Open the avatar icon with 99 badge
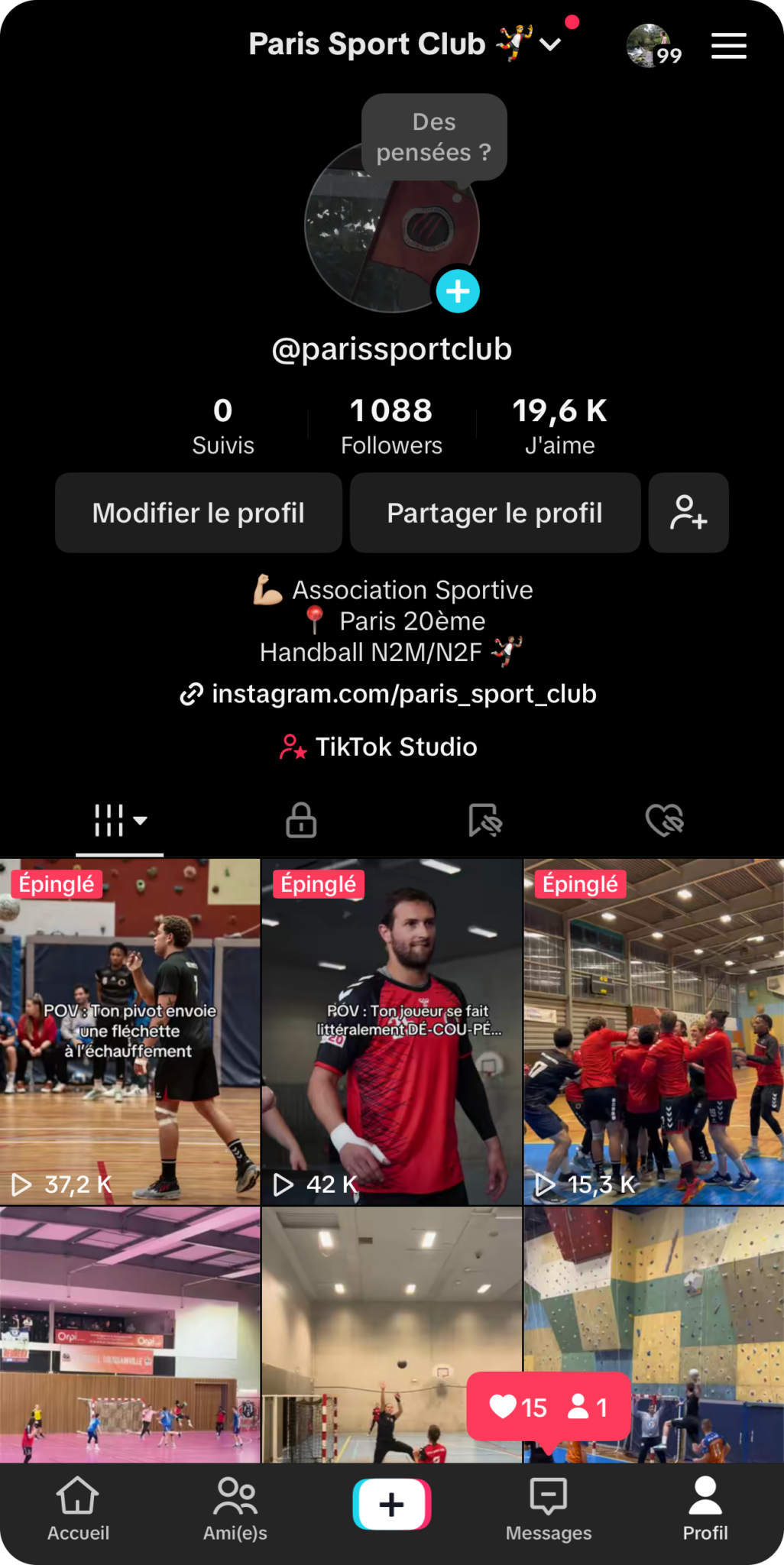784x1565 pixels. [x=650, y=46]
